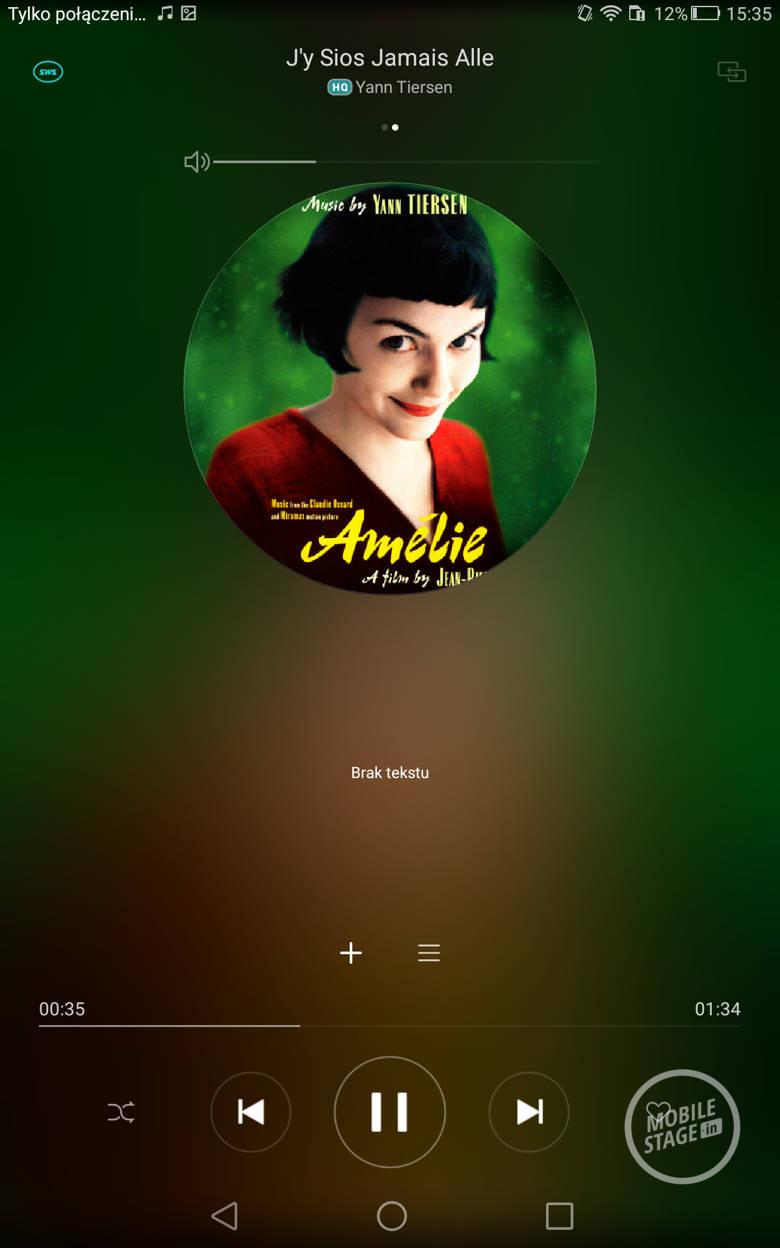Open the multi-screen cast icon
Viewport: 780px width, 1248px height.
coord(732,72)
